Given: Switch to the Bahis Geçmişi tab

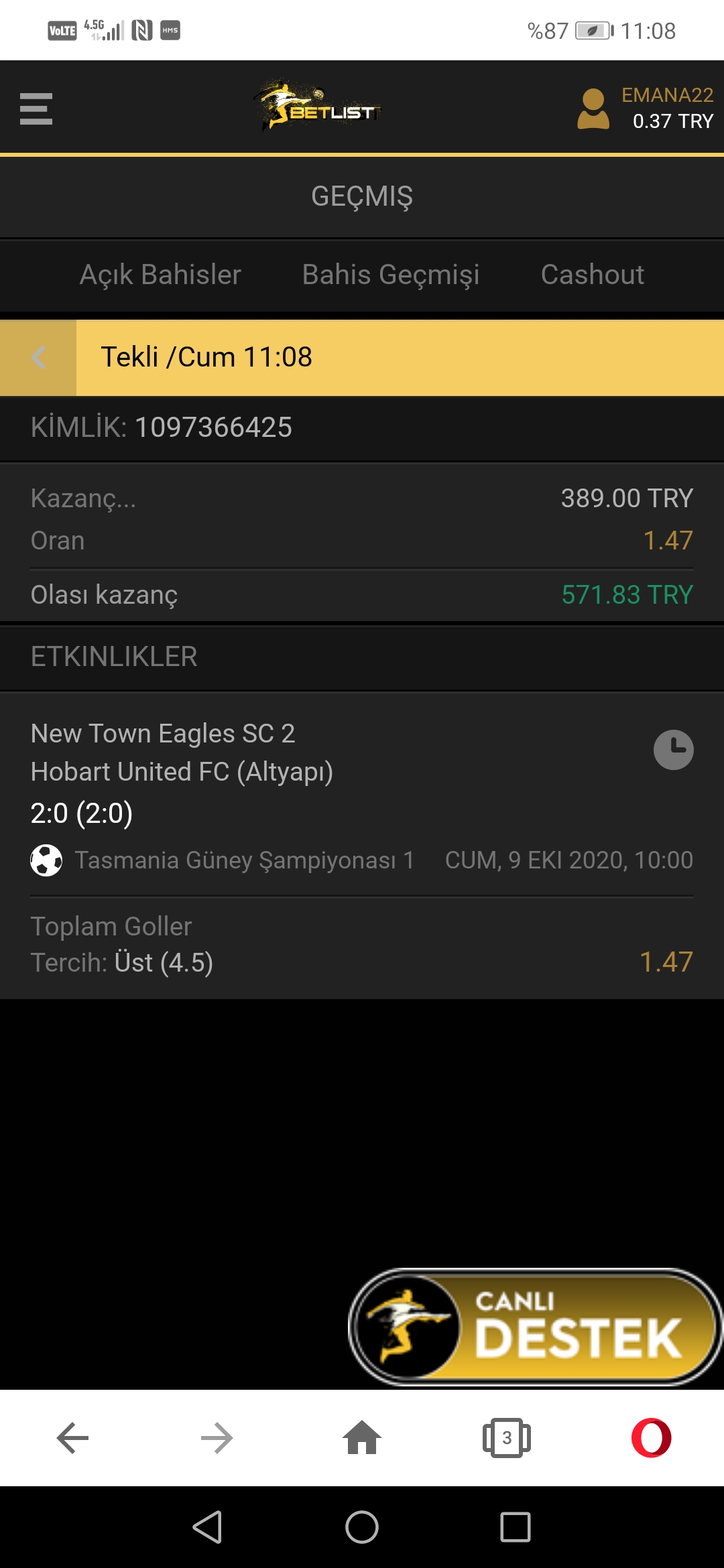Looking at the screenshot, I should click(391, 275).
